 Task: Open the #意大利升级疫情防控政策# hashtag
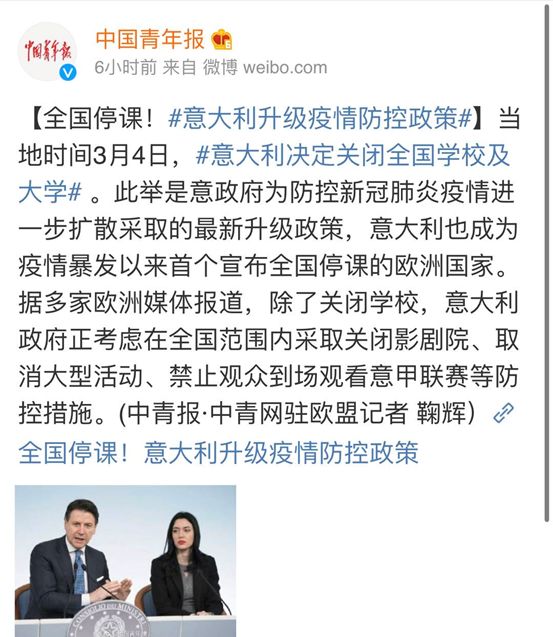pos(320,119)
